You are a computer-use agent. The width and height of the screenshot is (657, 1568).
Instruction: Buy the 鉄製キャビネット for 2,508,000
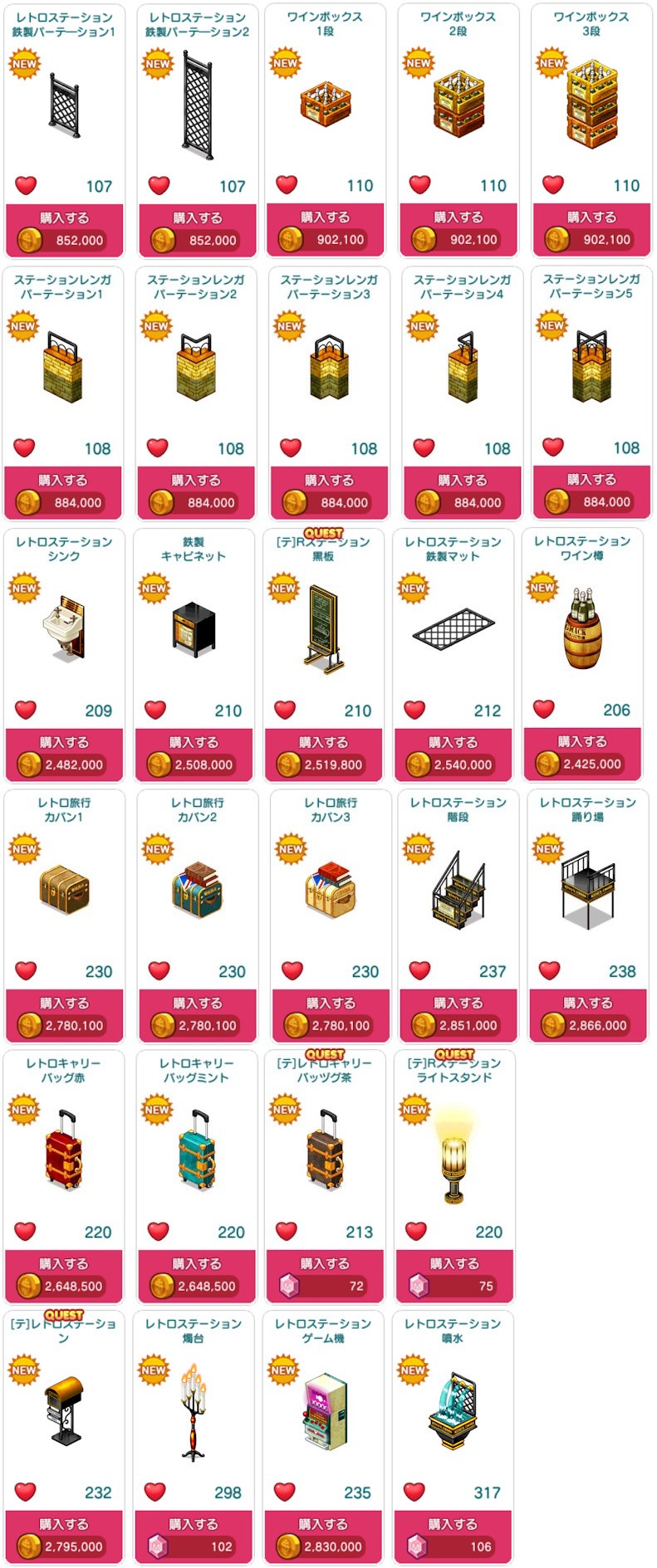(194, 755)
